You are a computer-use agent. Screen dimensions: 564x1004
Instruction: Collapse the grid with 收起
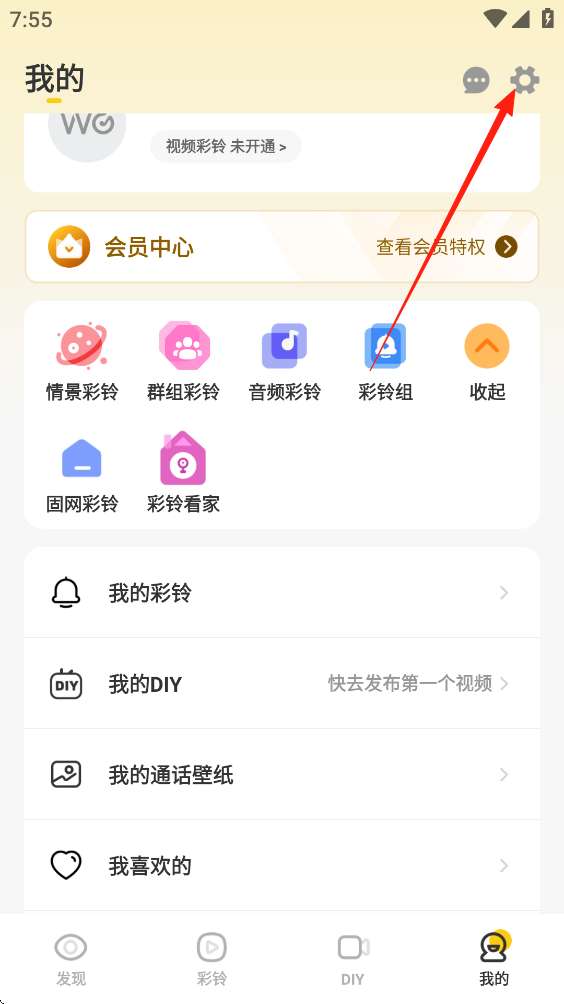pos(487,362)
